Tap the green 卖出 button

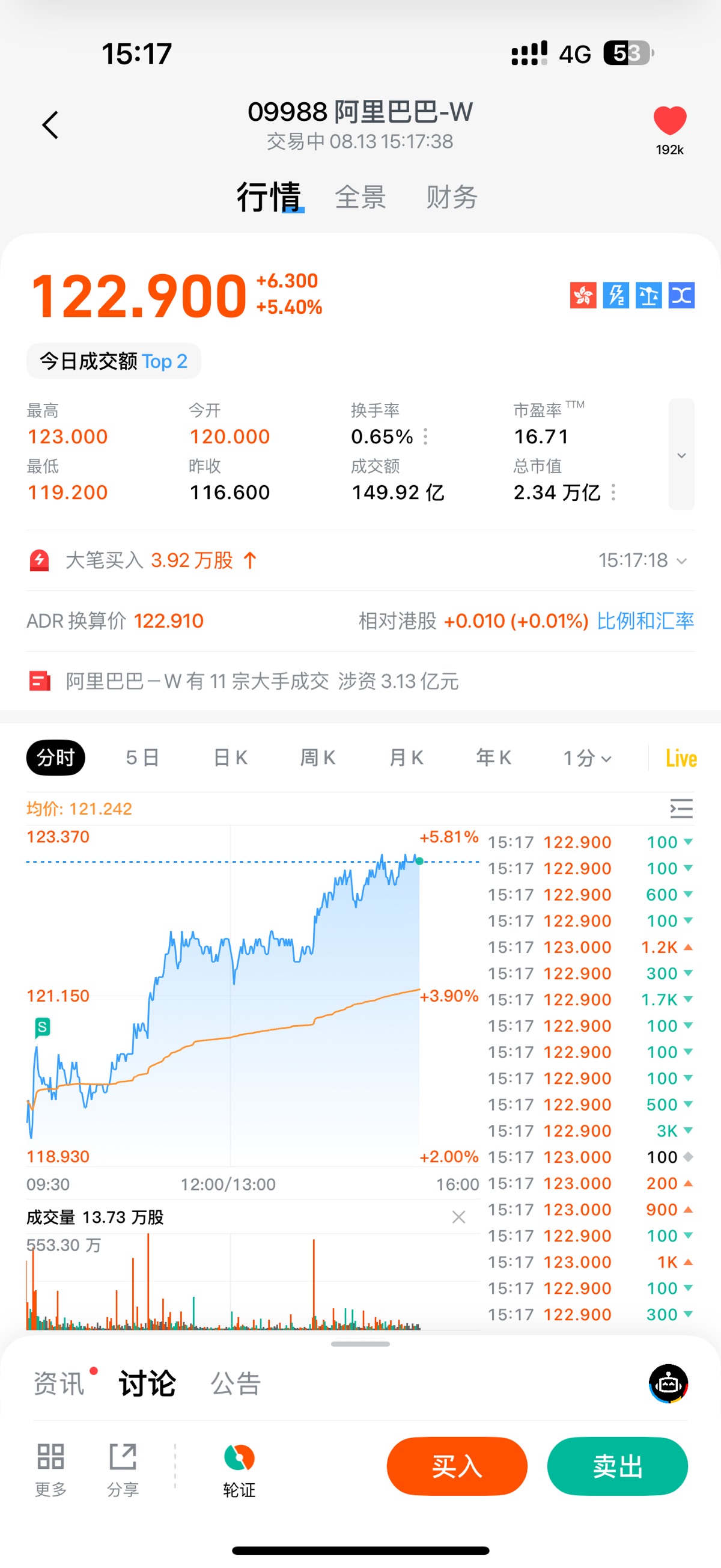pyautogui.click(x=618, y=1466)
